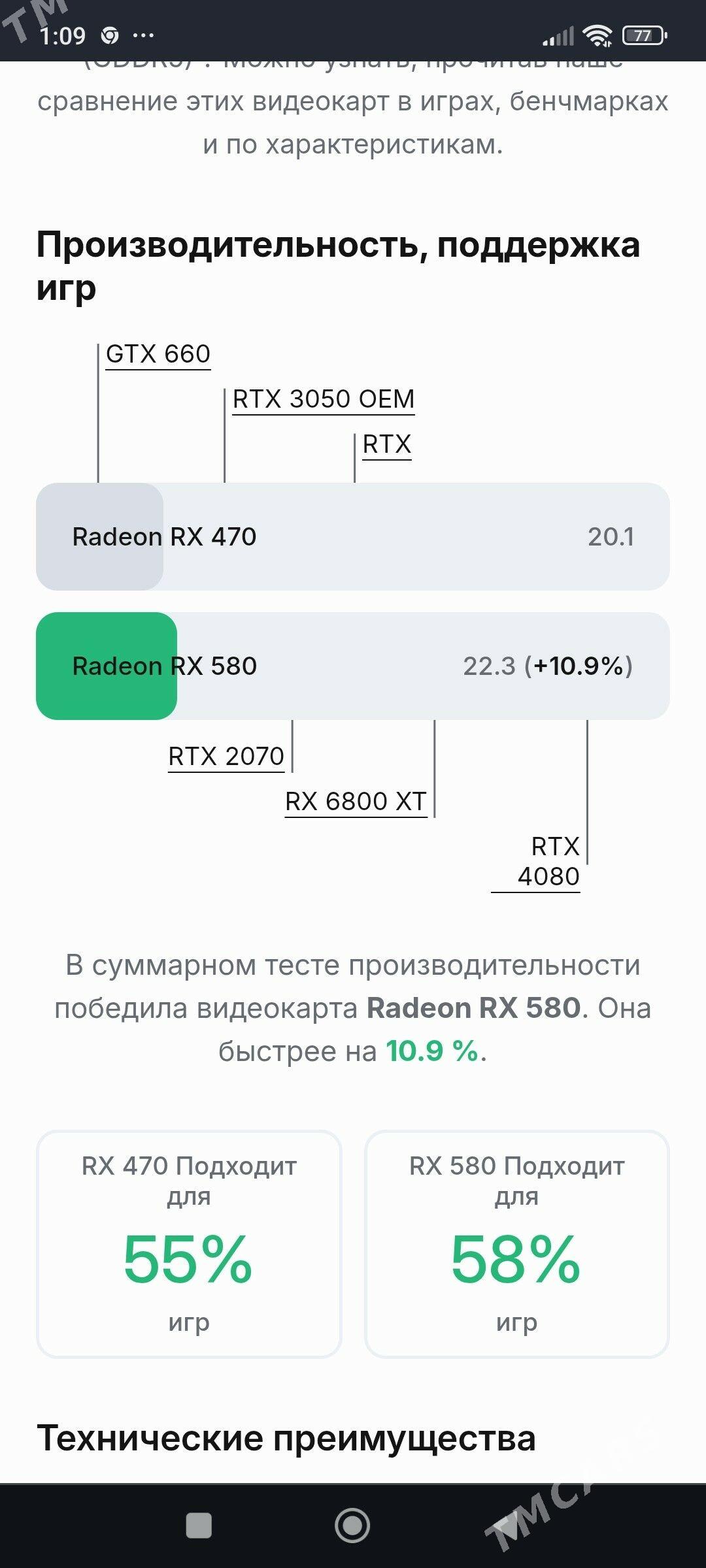Go to the home screen
This screenshot has width=706, height=1568.
point(352,1526)
